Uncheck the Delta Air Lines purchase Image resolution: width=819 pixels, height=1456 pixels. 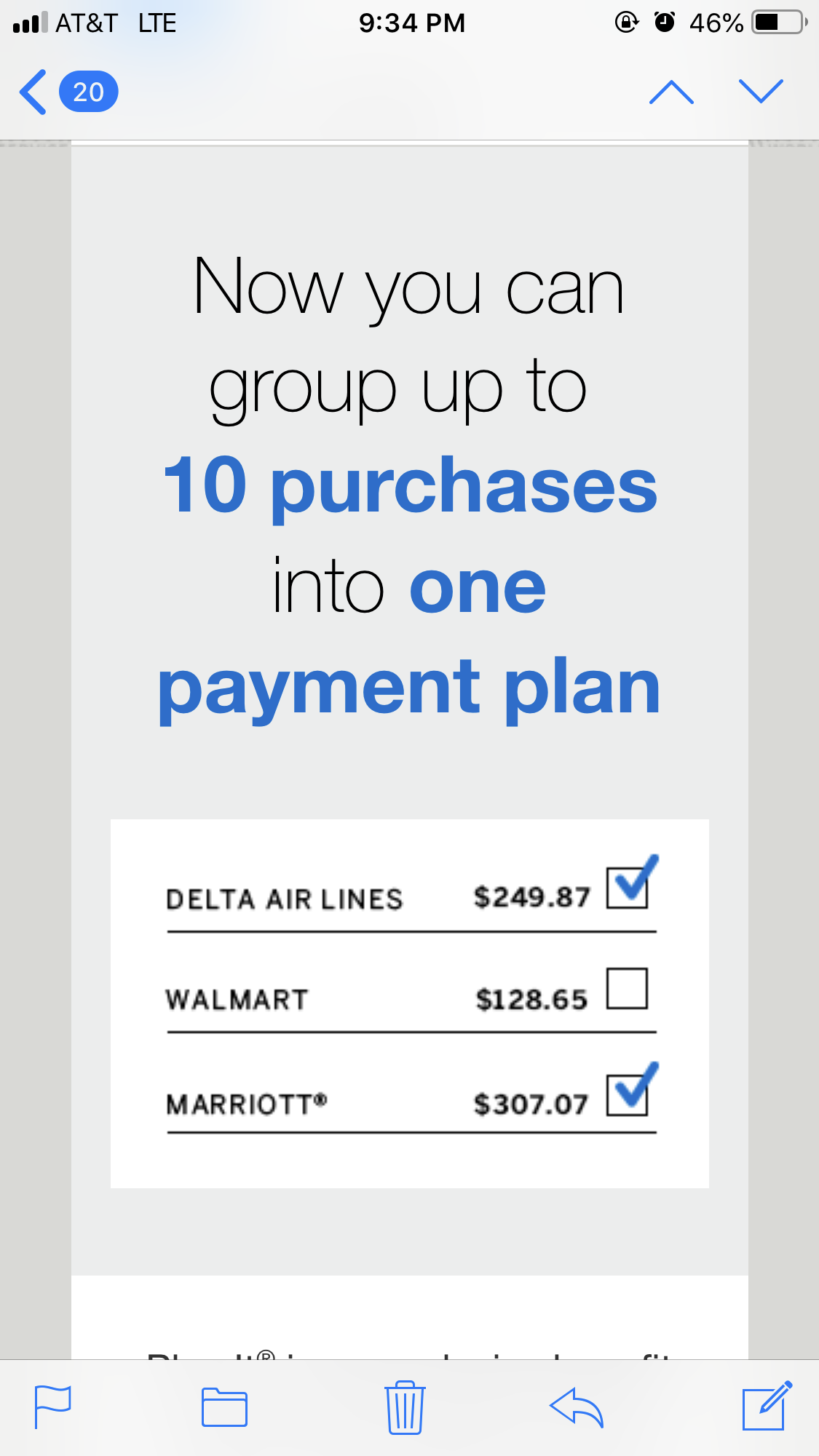point(629,886)
